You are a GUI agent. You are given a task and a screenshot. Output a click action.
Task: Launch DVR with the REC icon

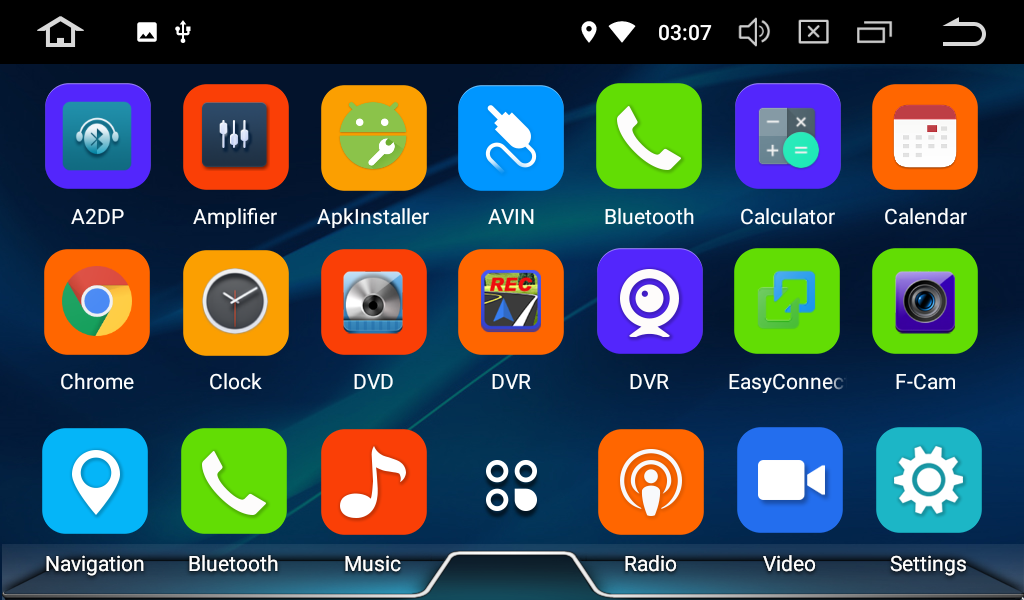tap(511, 302)
